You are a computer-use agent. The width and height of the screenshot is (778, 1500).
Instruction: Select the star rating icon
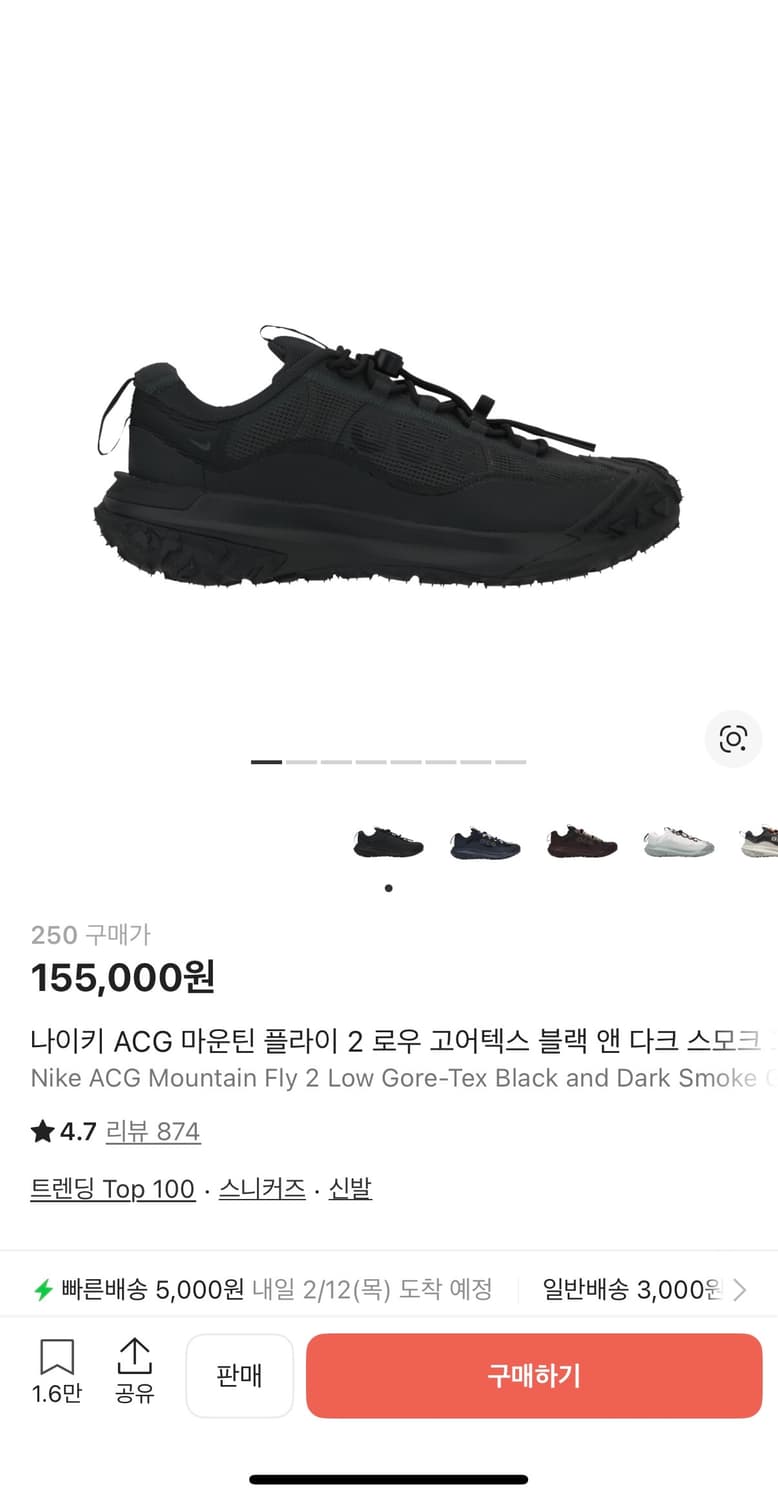click(x=40, y=1131)
